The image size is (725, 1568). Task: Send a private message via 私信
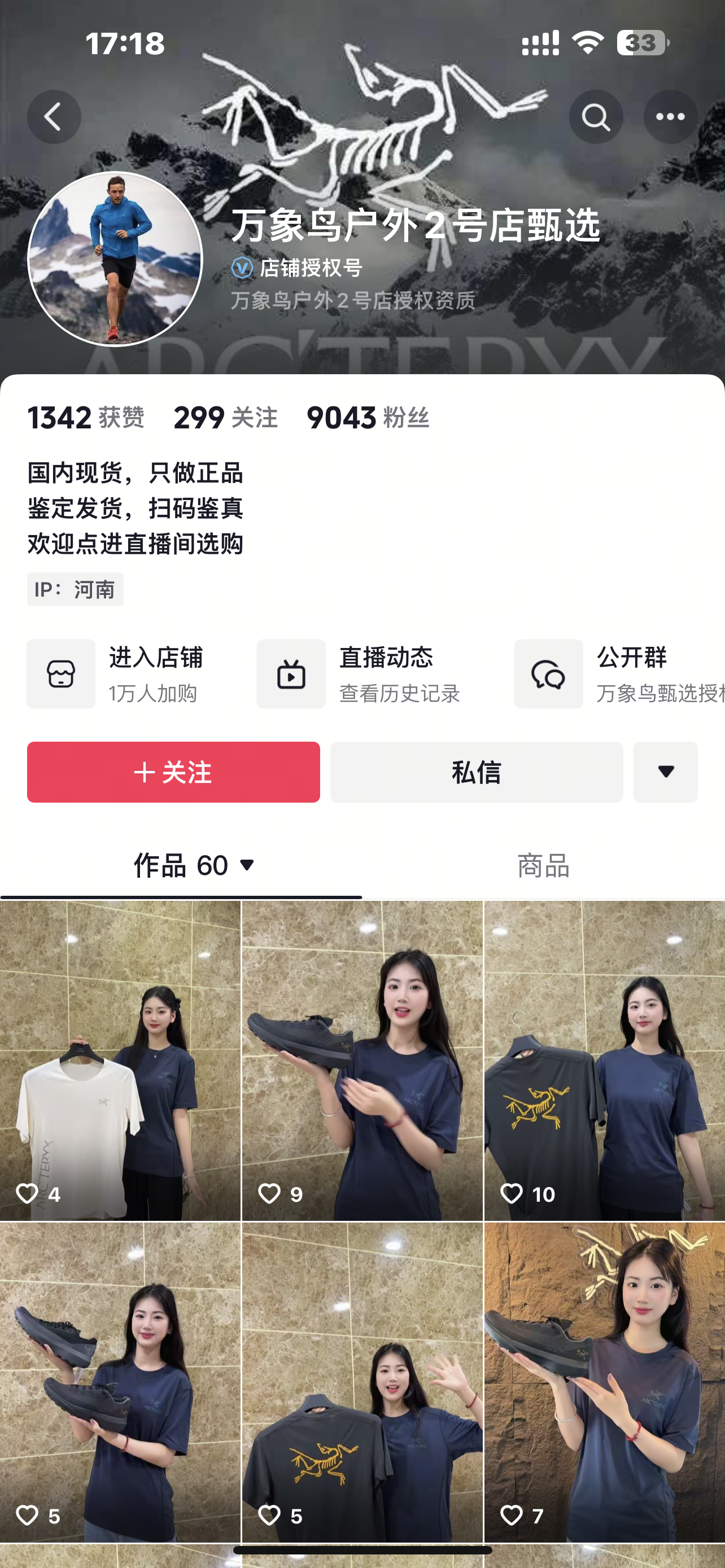point(476,772)
